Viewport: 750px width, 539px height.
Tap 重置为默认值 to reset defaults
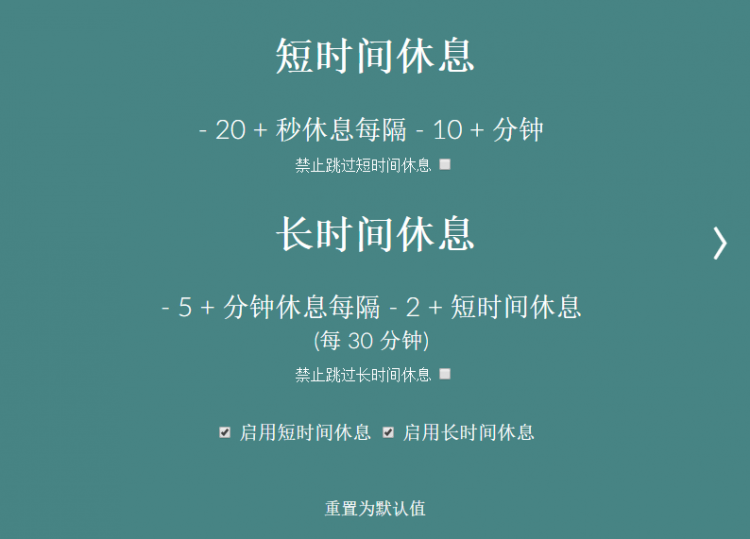tap(375, 508)
